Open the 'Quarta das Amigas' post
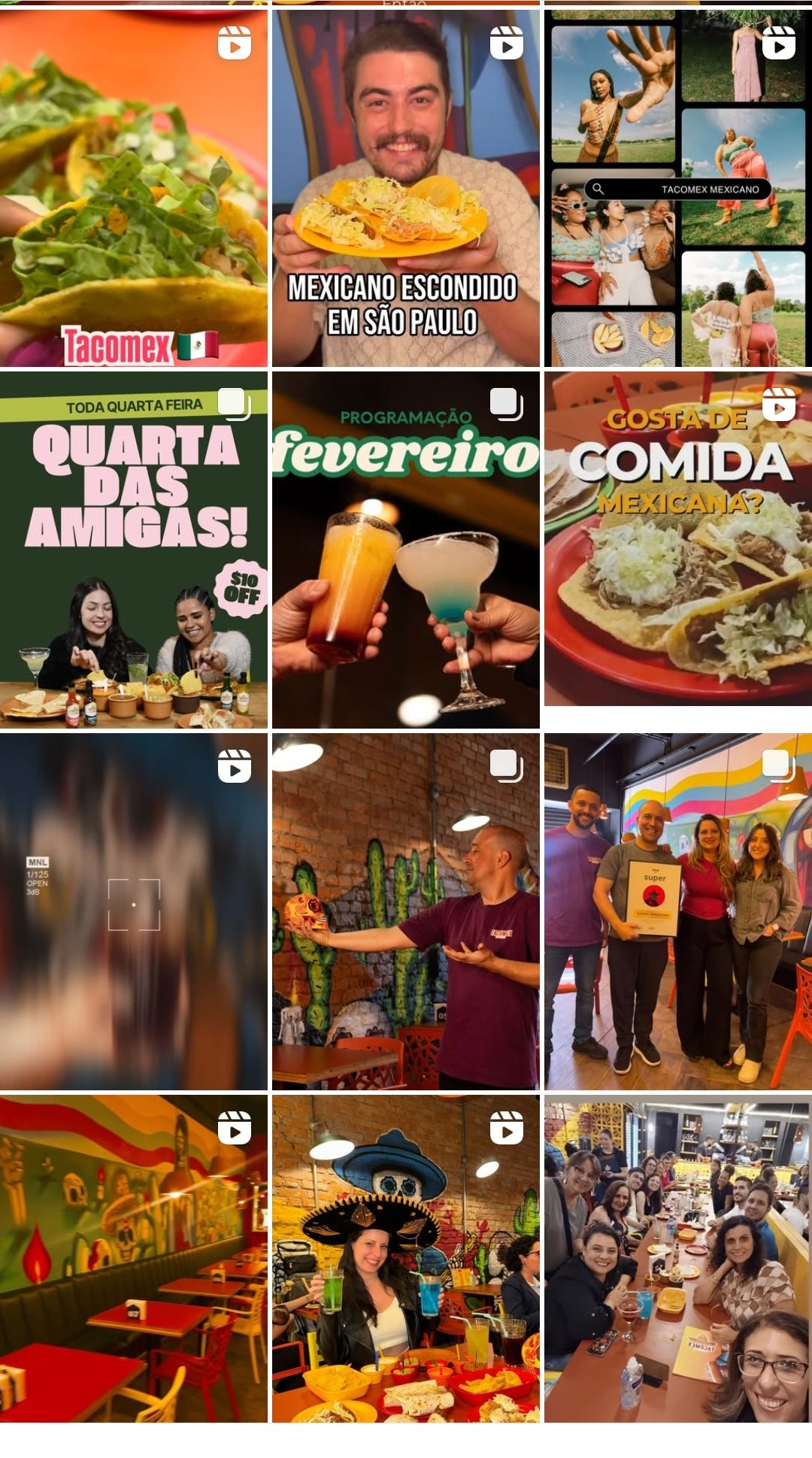 (x=133, y=550)
